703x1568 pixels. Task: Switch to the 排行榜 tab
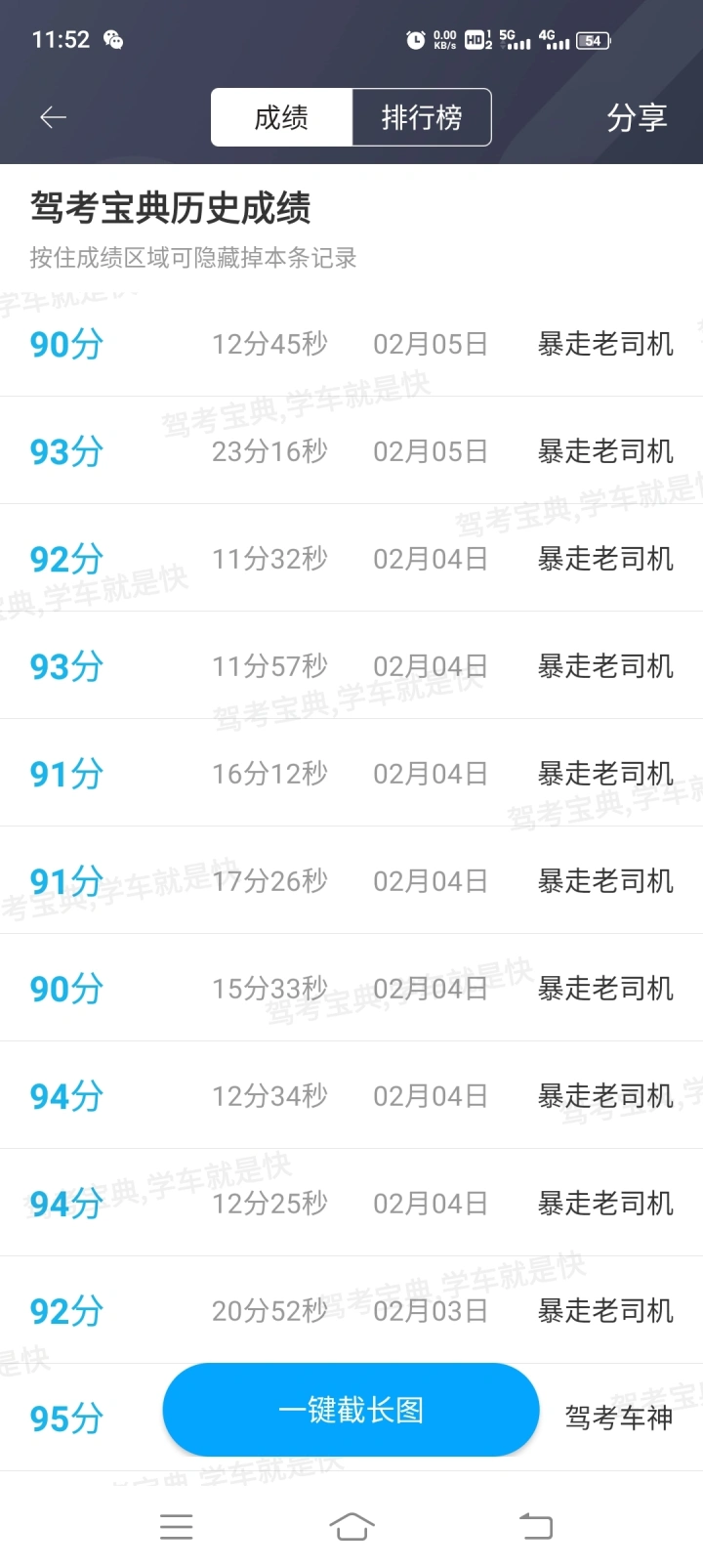coord(422,117)
